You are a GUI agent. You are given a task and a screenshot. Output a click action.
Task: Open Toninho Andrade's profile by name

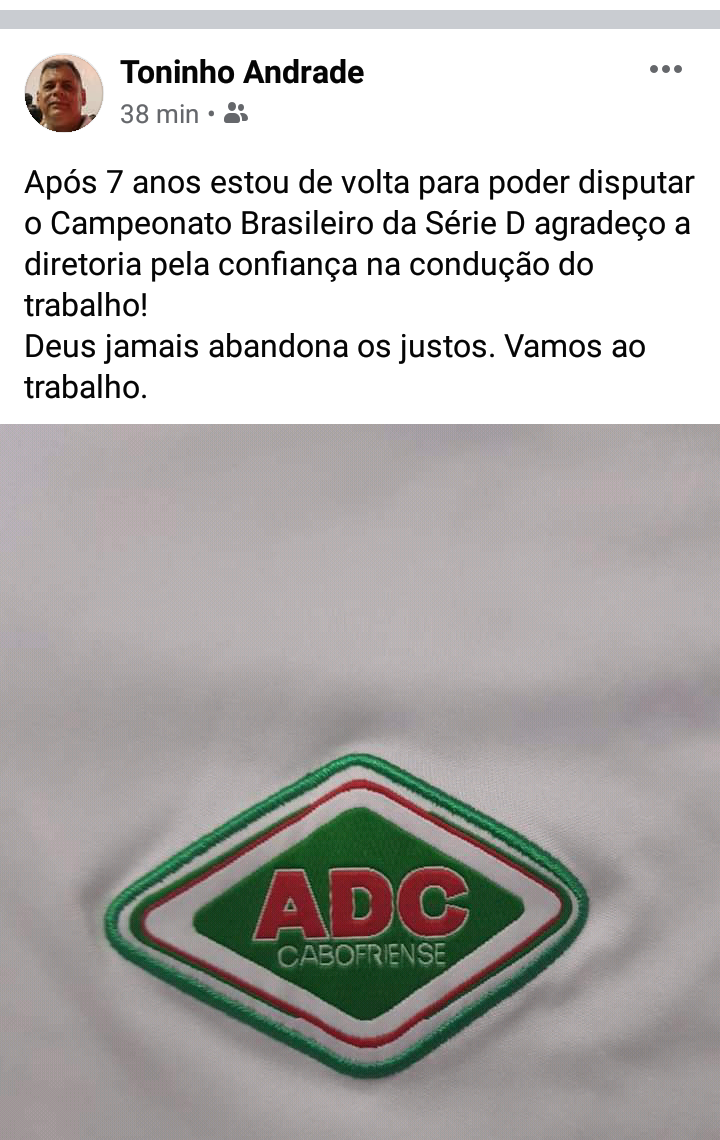242,72
